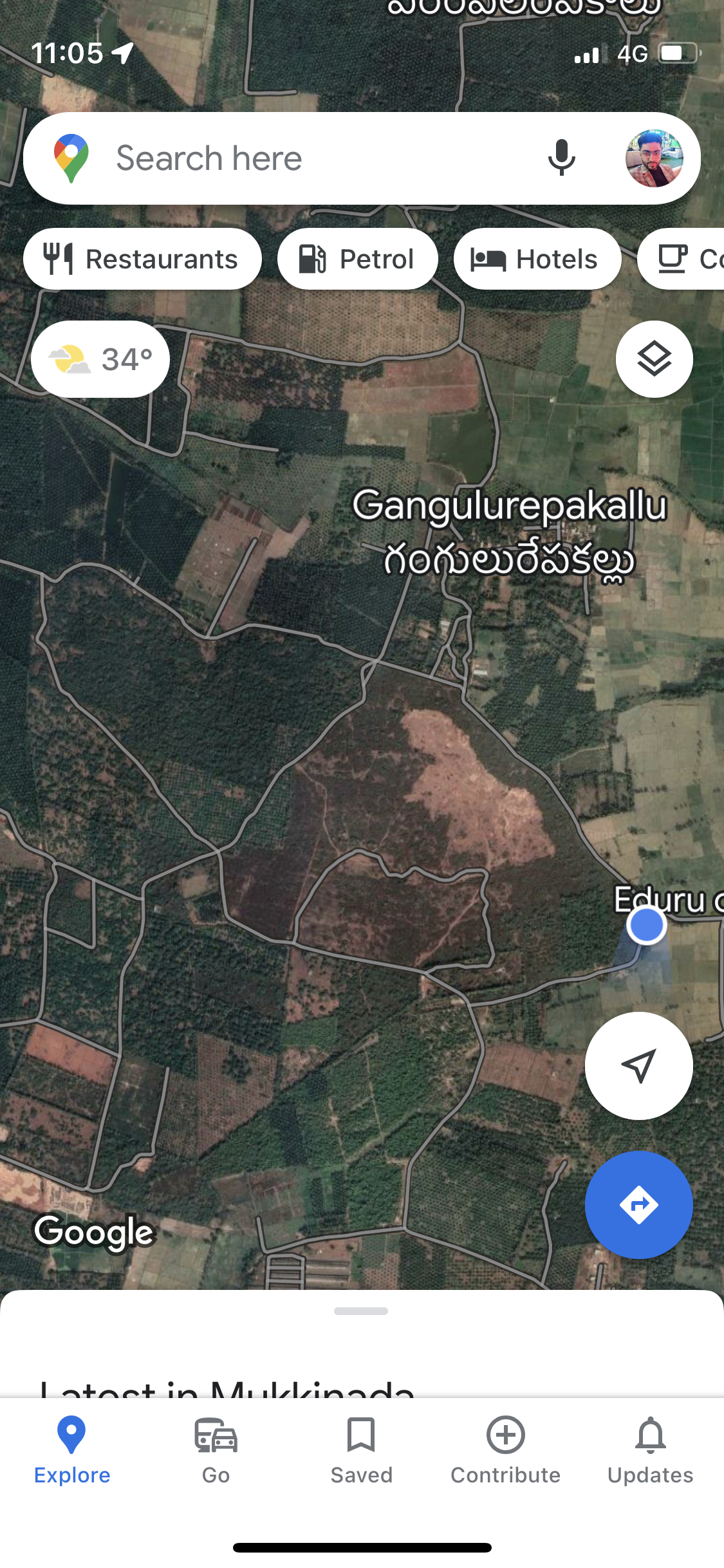
Task: Open the blue directions button
Action: 638,1205
